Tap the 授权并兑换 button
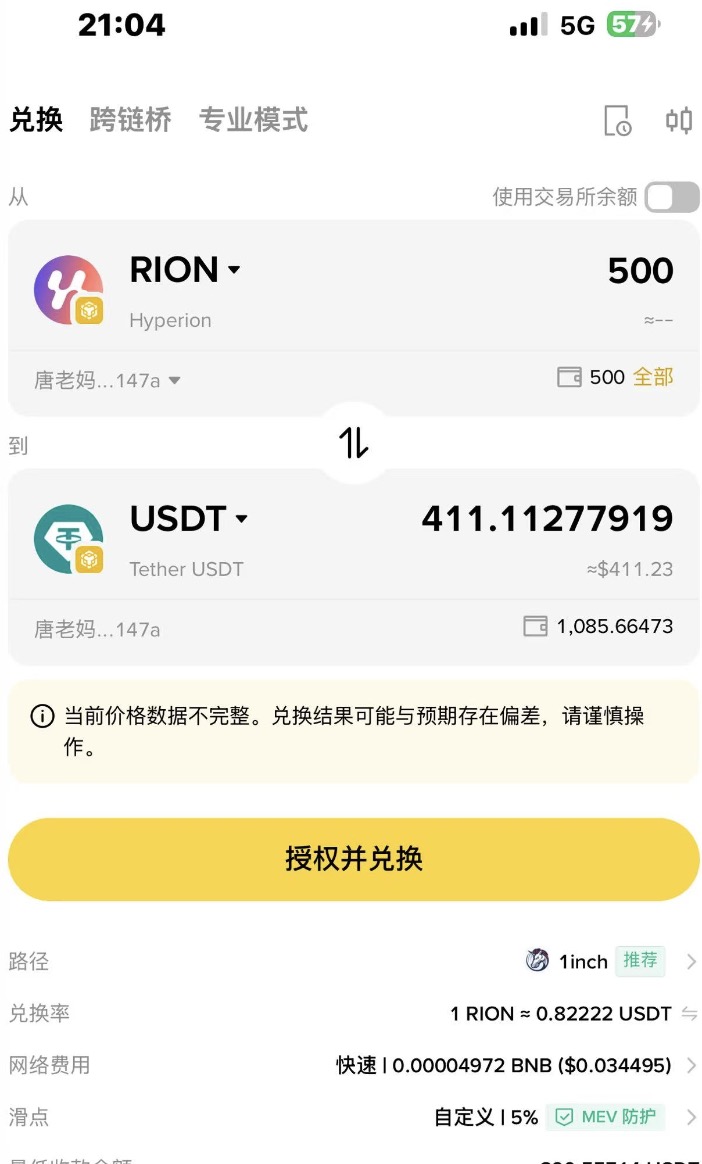The width and height of the screenshot is (702, 1164). coord(354,859)
